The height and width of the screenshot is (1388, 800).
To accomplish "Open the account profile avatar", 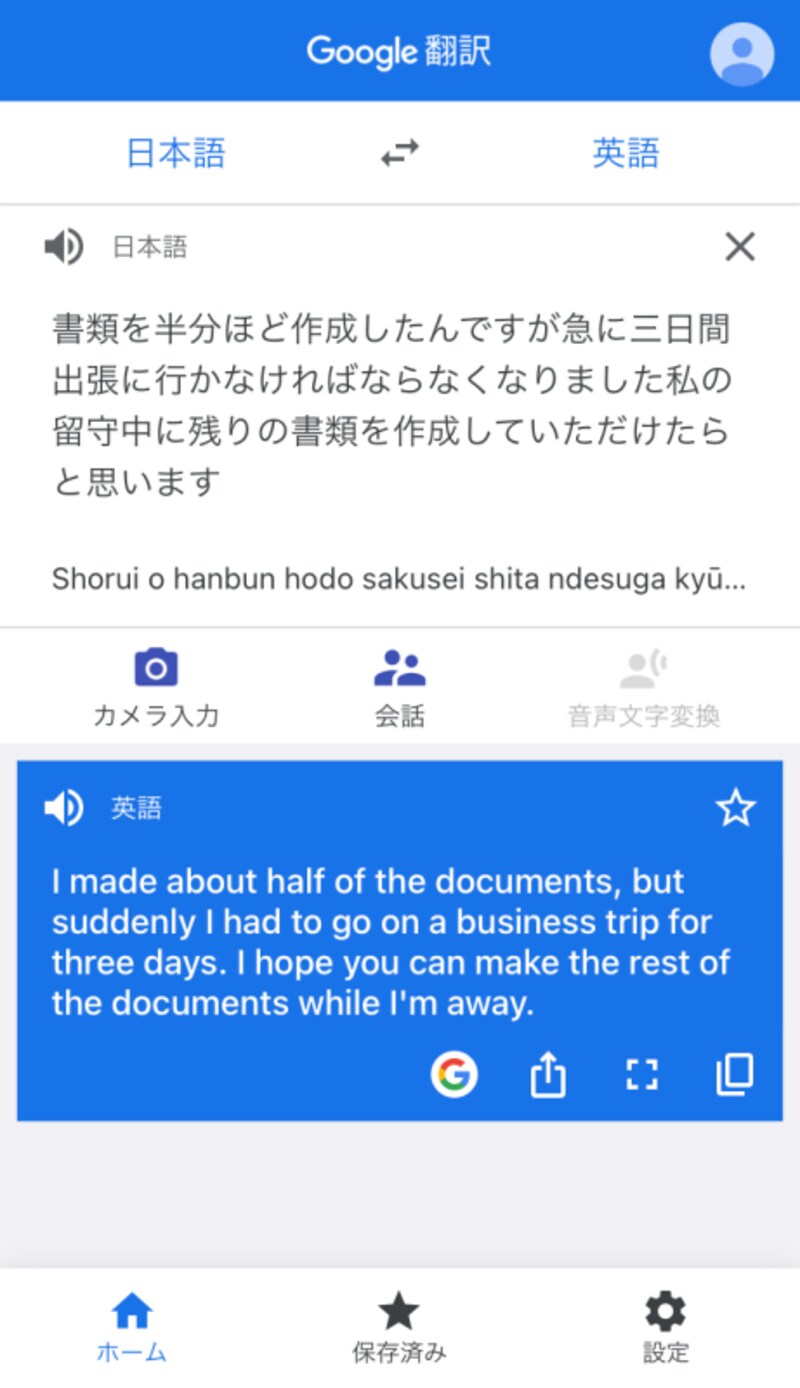I will 741,54.
